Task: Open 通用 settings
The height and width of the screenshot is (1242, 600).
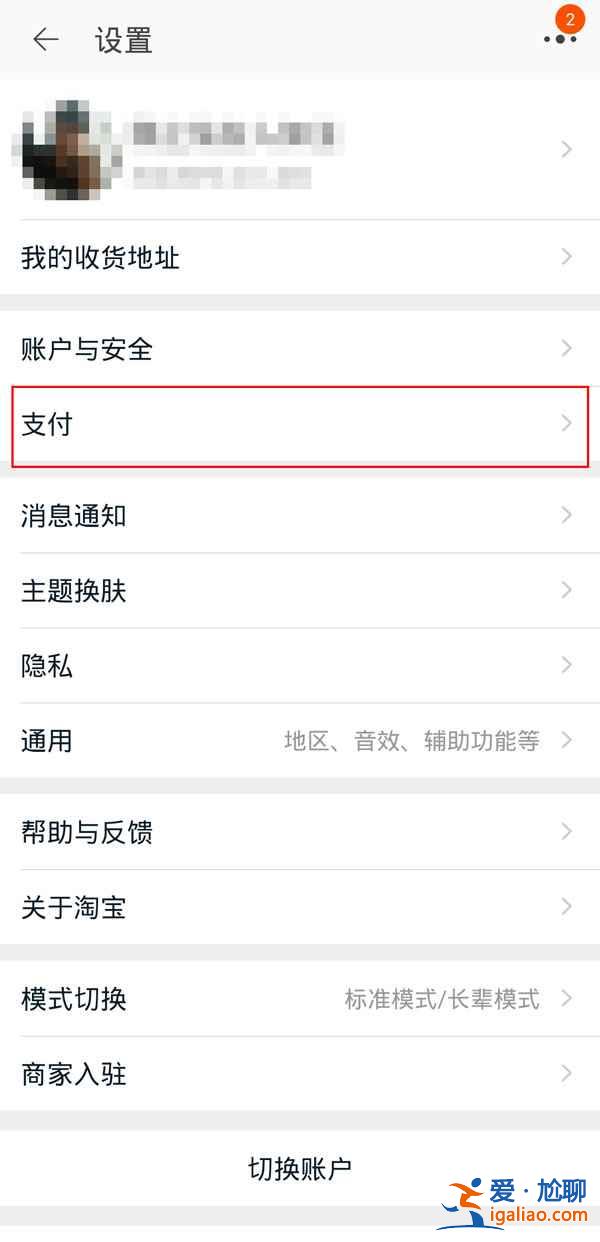Action: (300, 741)
